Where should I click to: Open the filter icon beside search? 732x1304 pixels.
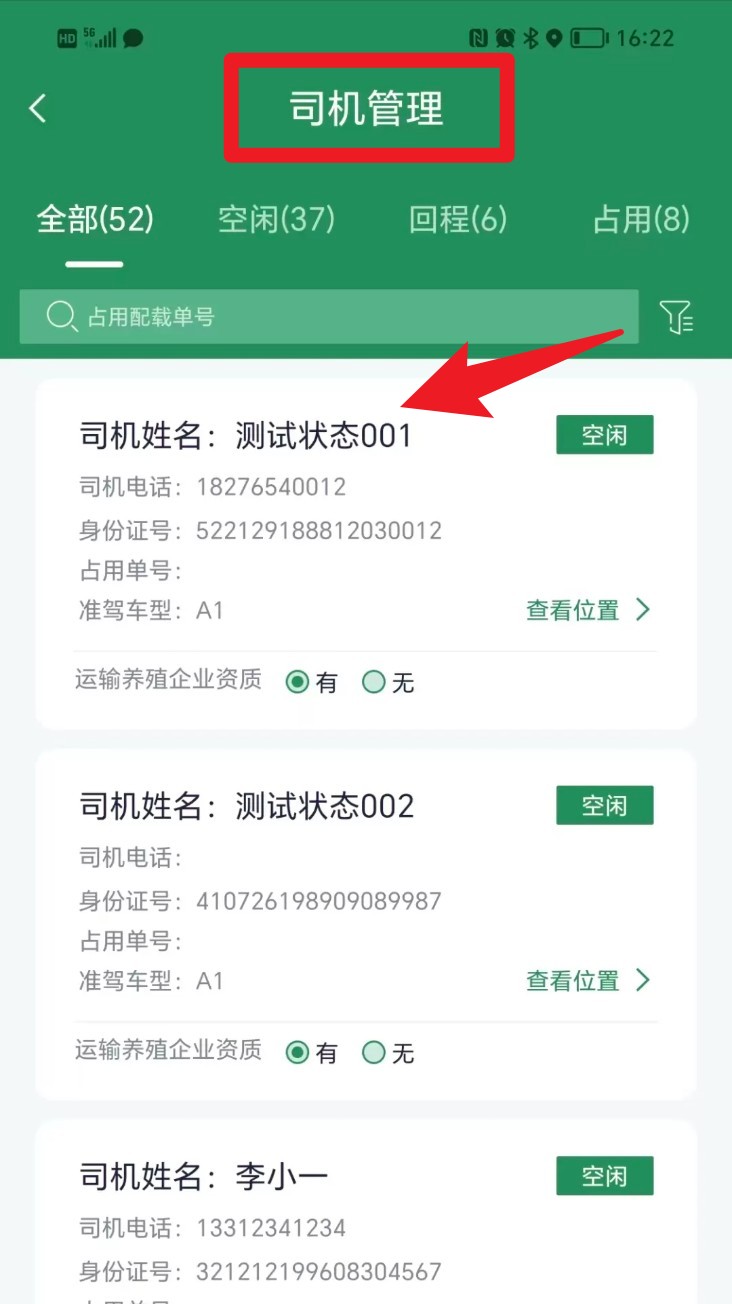[677, 318]
